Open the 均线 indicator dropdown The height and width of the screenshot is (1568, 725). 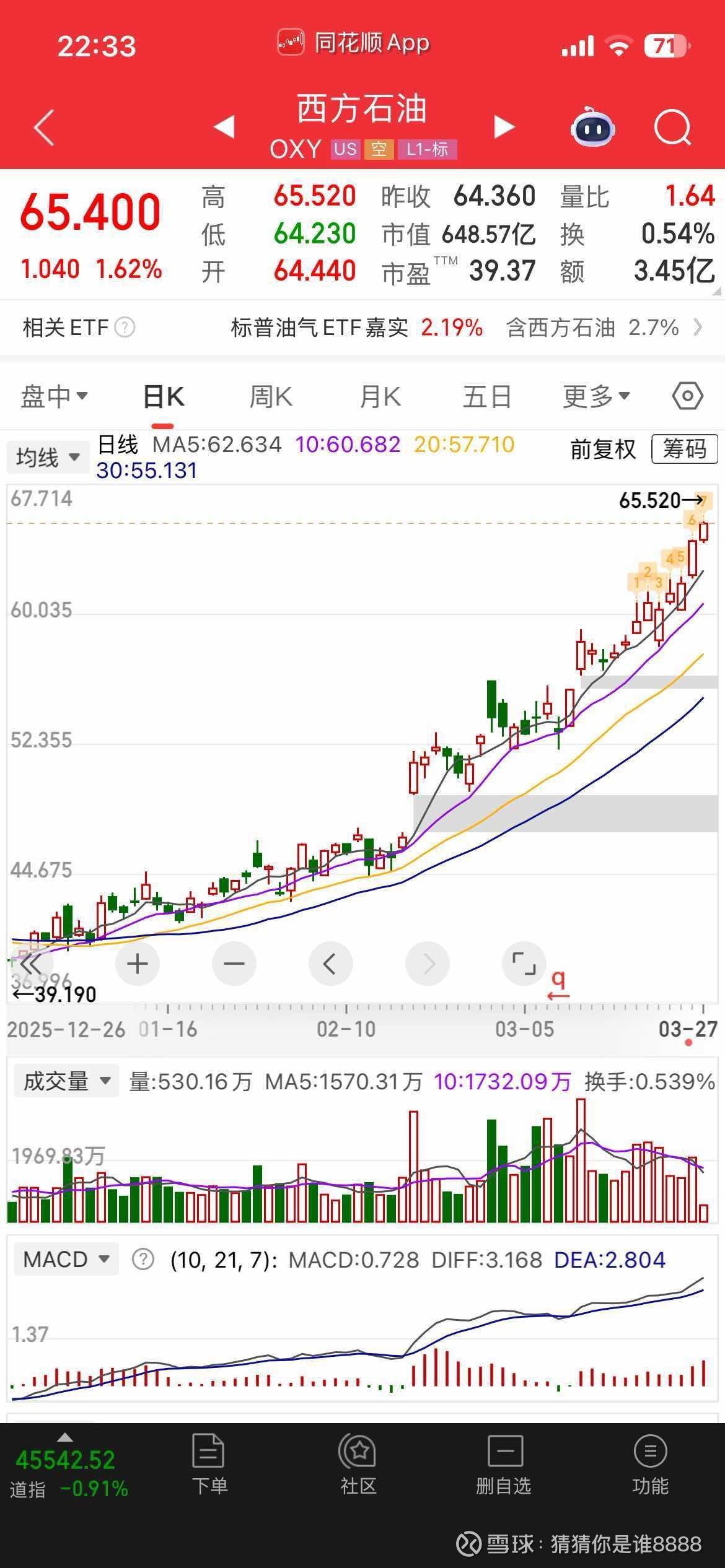tap(48, 458)
